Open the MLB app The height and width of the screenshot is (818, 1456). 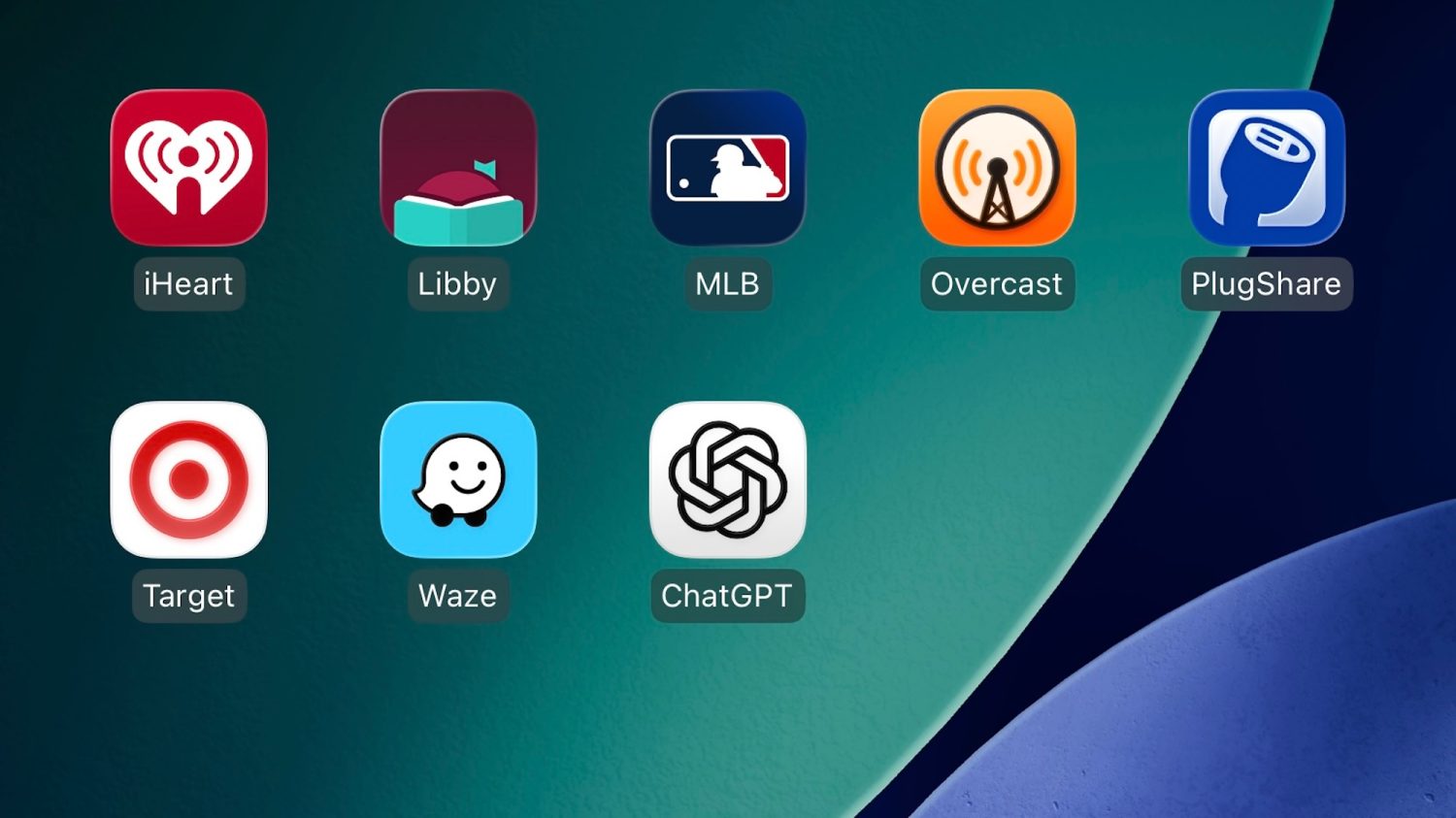(x=728, y=168)
